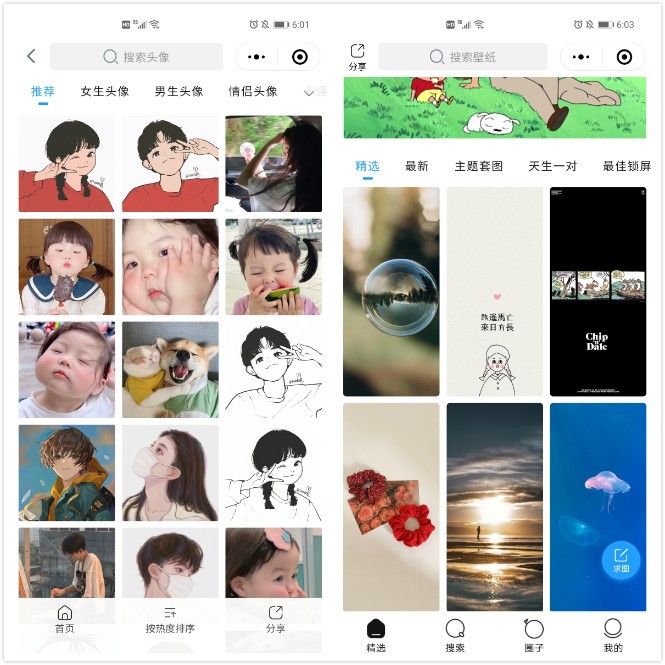Expand the avatar category chevron
The image size is (665, 665).
point(309,92)
